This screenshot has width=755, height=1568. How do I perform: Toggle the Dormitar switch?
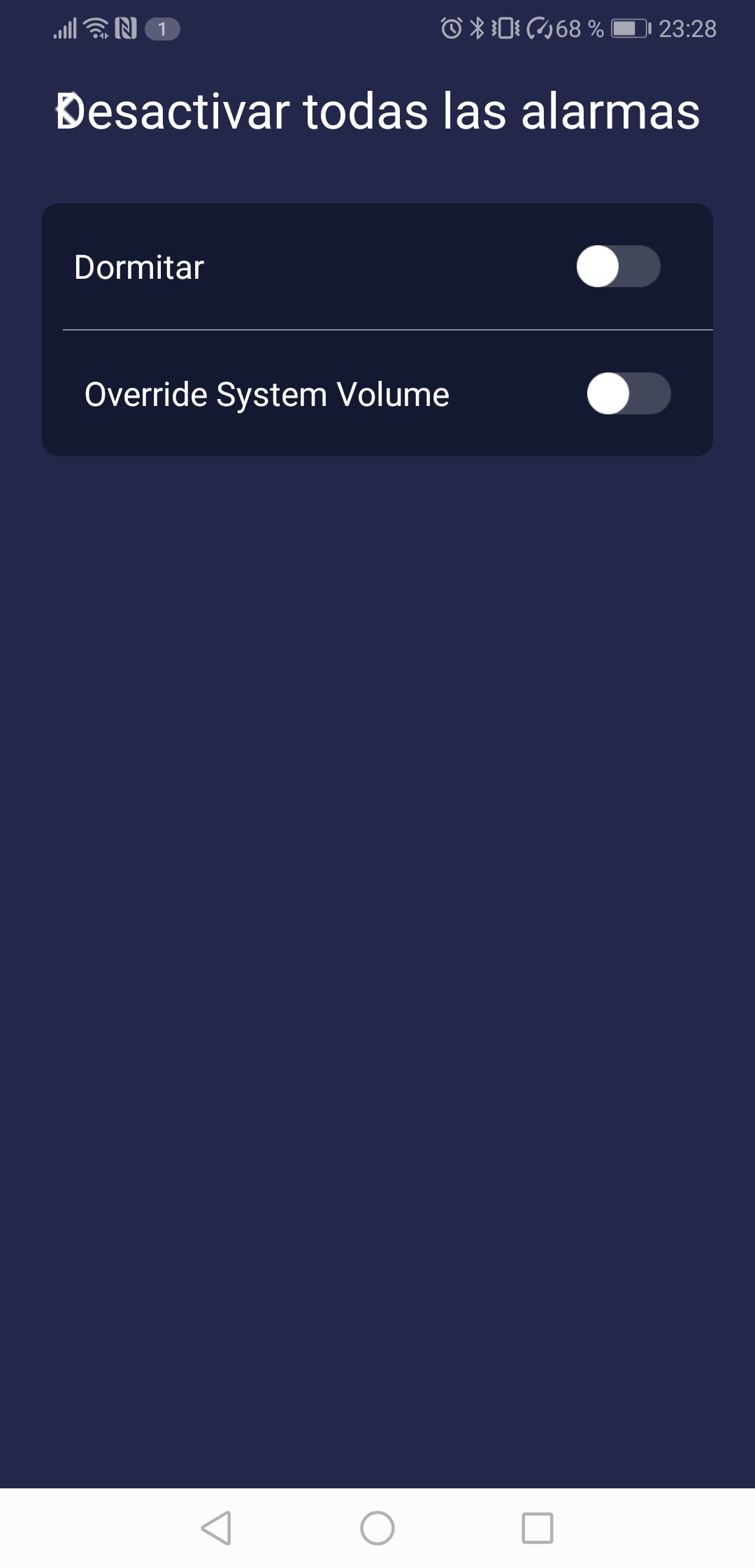point(618,266)
